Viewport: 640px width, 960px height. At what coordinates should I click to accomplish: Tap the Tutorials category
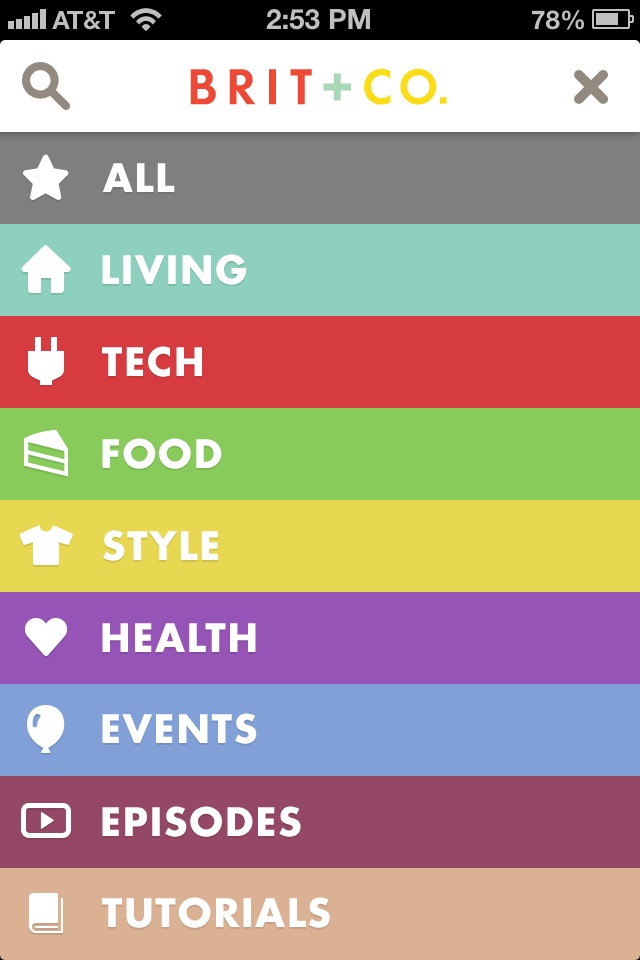pyautogui.click(x=320, y=912)
